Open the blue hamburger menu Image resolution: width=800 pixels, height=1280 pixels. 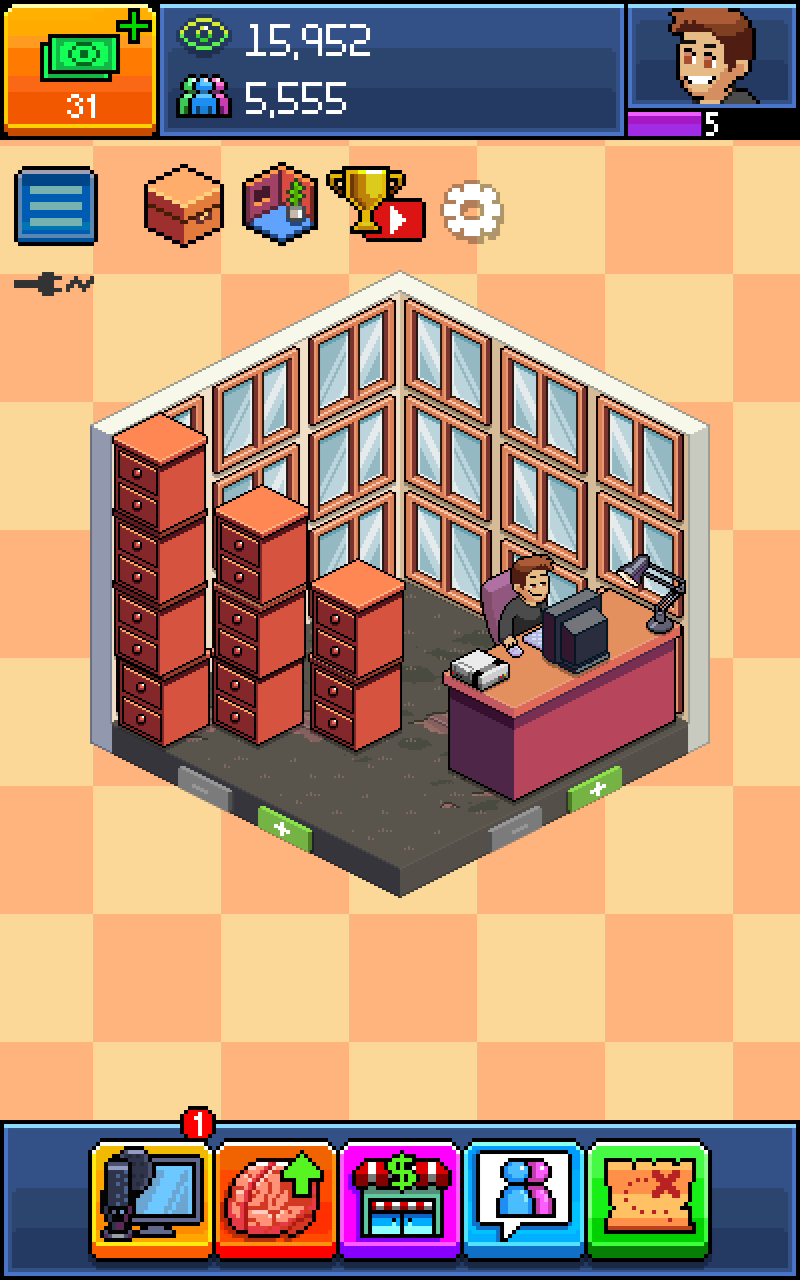56,206
